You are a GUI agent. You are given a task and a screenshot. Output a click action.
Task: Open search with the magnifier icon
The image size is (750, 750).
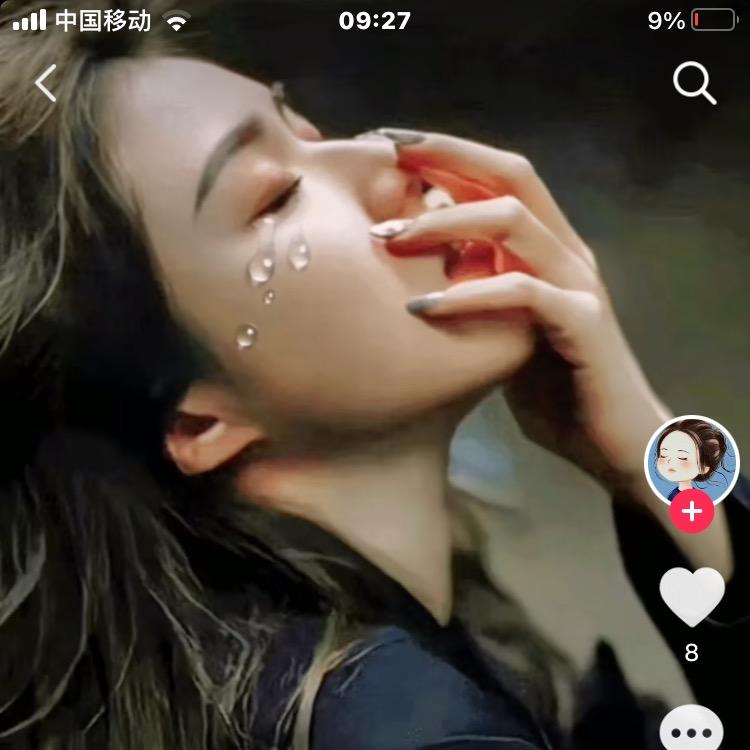pos(694,83)
